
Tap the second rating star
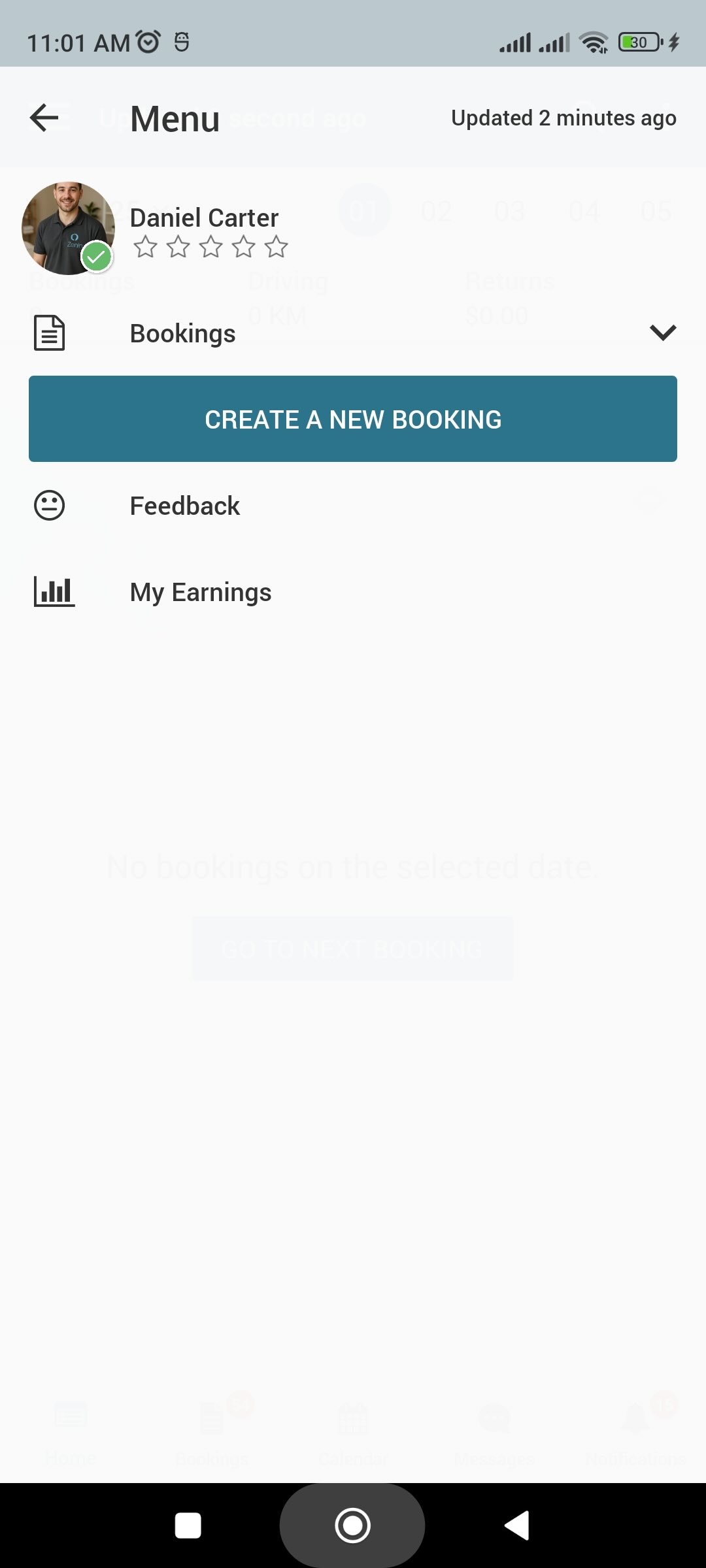click(178, 247)
